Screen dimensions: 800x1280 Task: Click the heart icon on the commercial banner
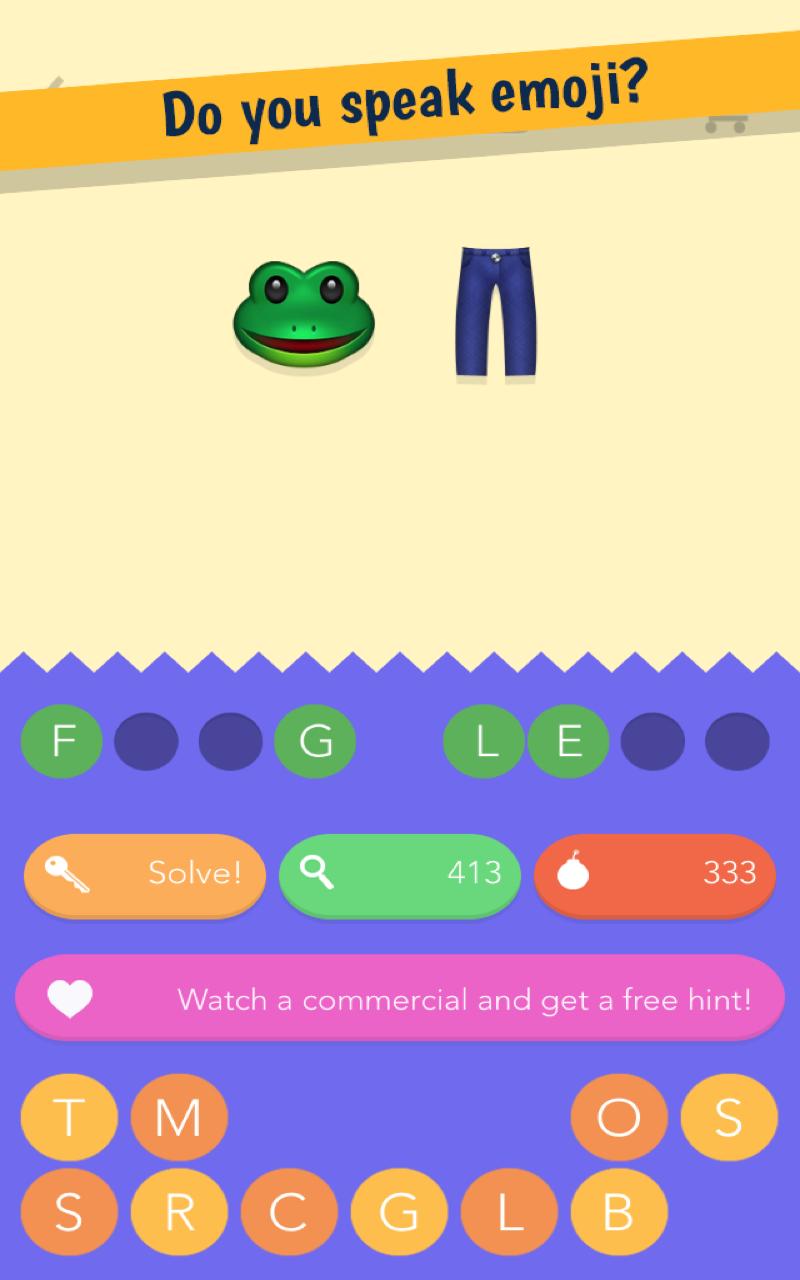coord(68,997)
